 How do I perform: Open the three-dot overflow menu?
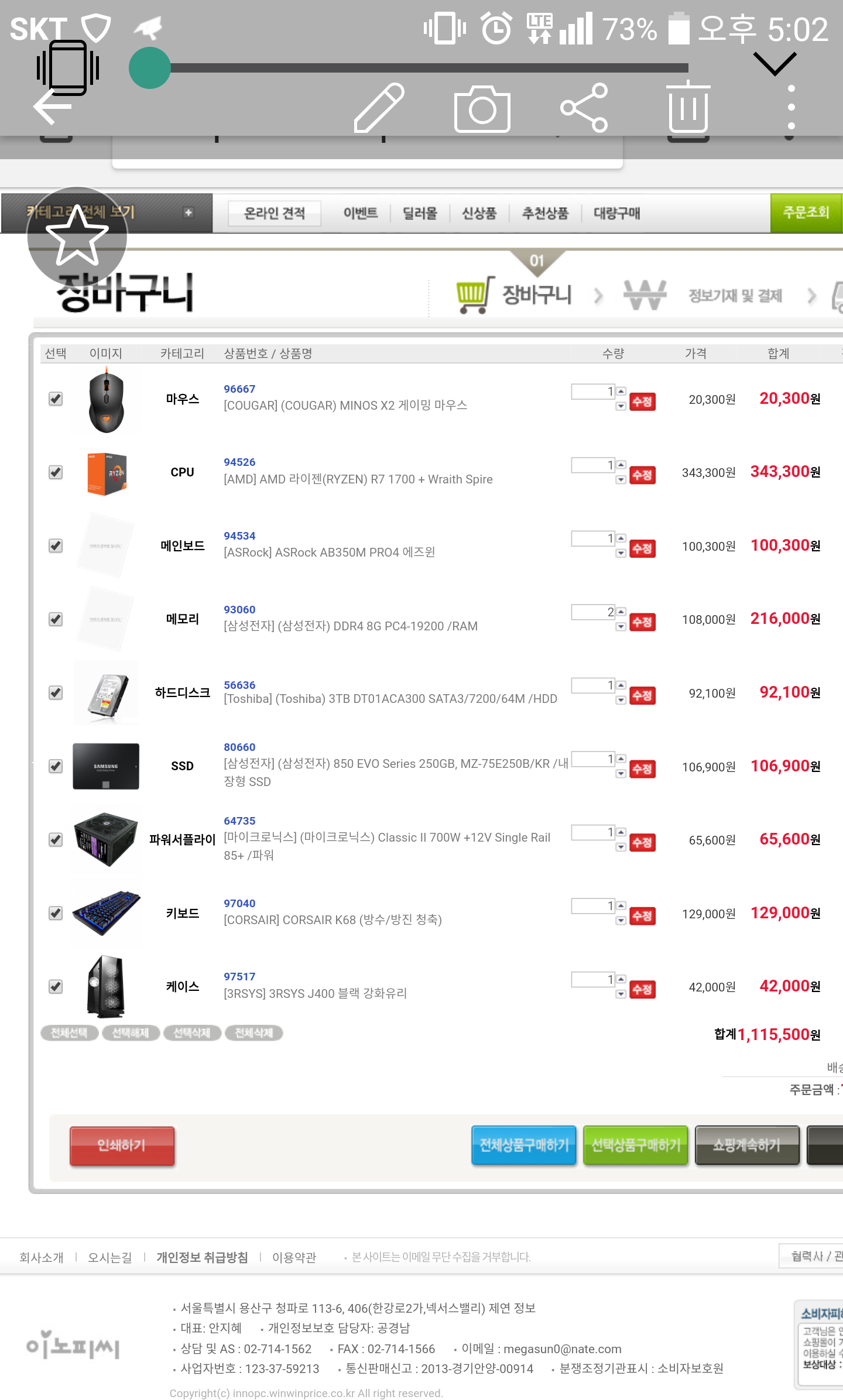click(x=791, y=108)
